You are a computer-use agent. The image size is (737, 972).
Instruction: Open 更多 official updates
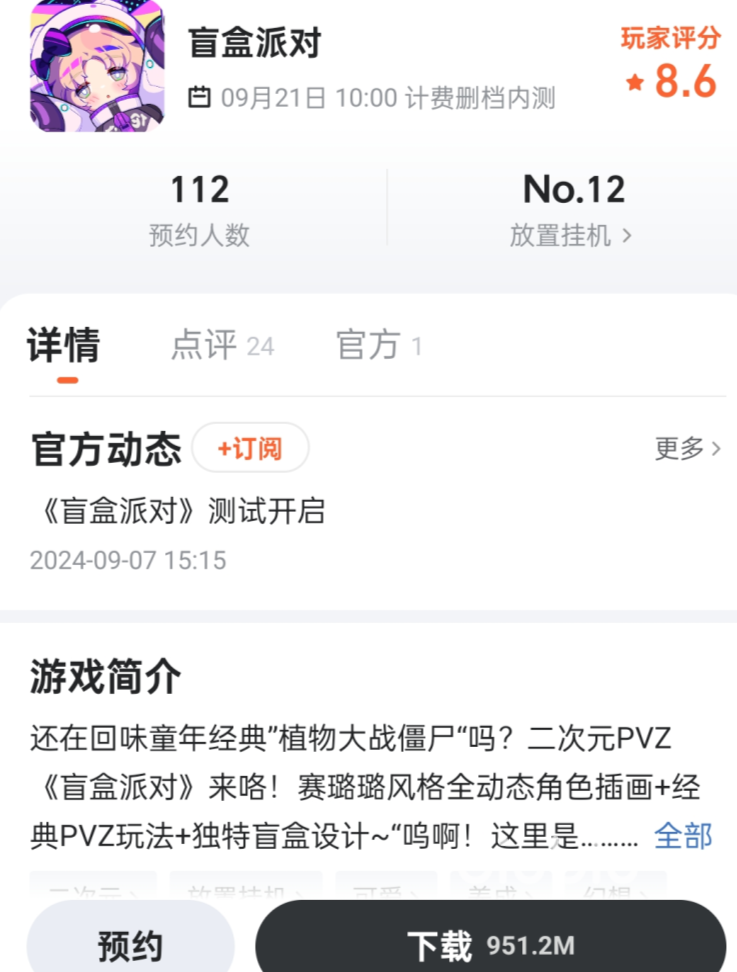point(687,448)
